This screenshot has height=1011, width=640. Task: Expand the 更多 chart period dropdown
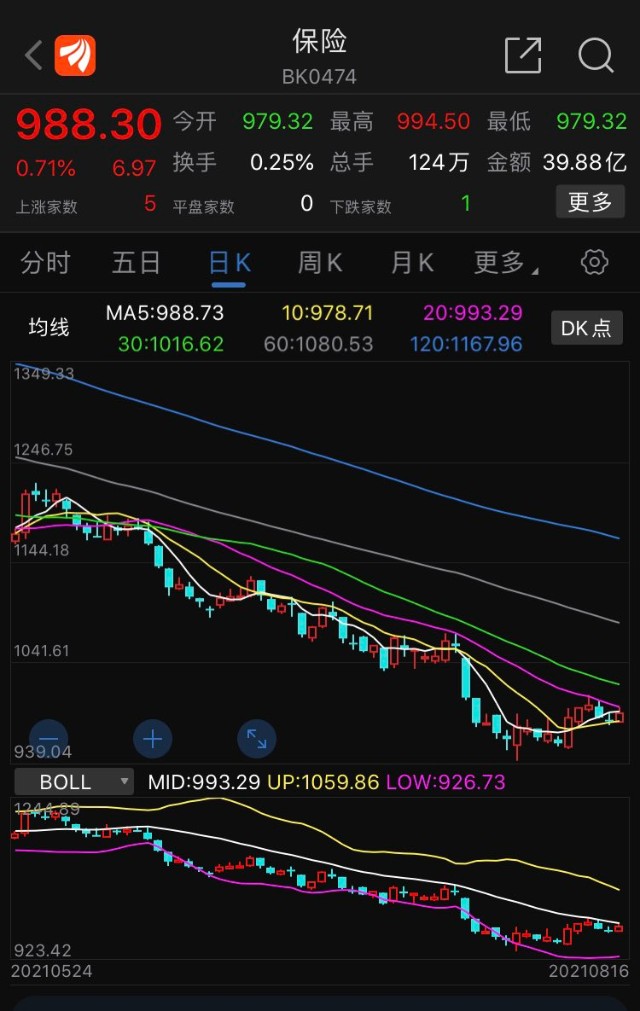(x=505, y=263)
